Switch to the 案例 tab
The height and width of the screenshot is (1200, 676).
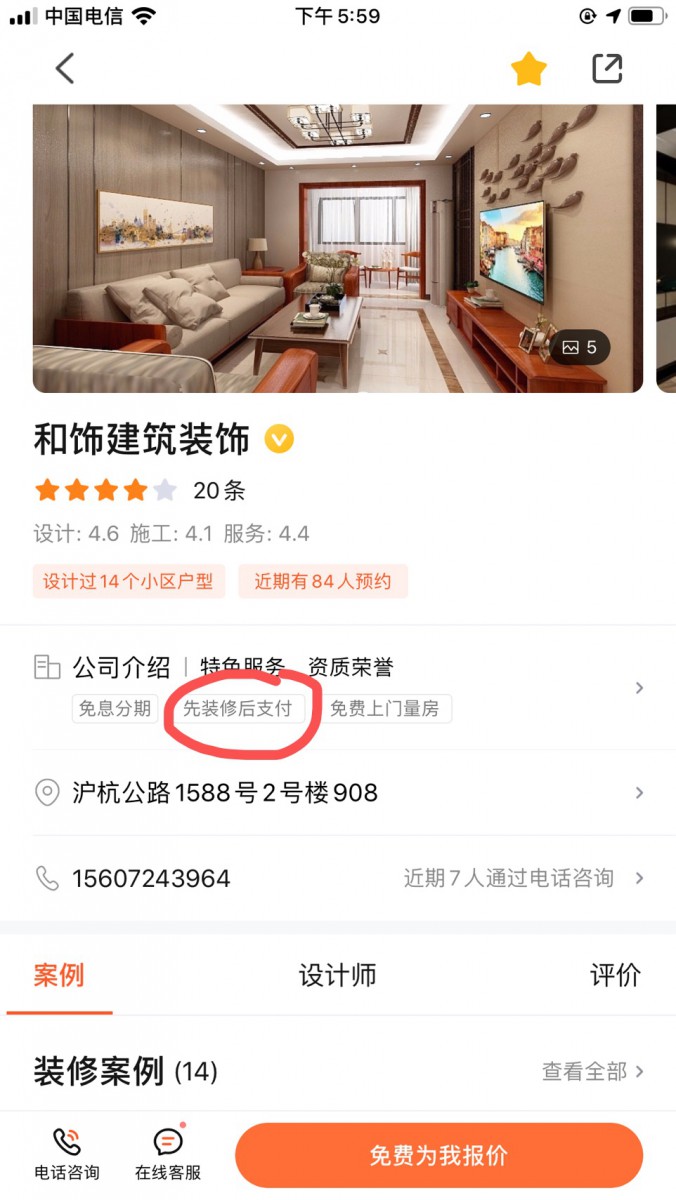(x=59, y=975)
